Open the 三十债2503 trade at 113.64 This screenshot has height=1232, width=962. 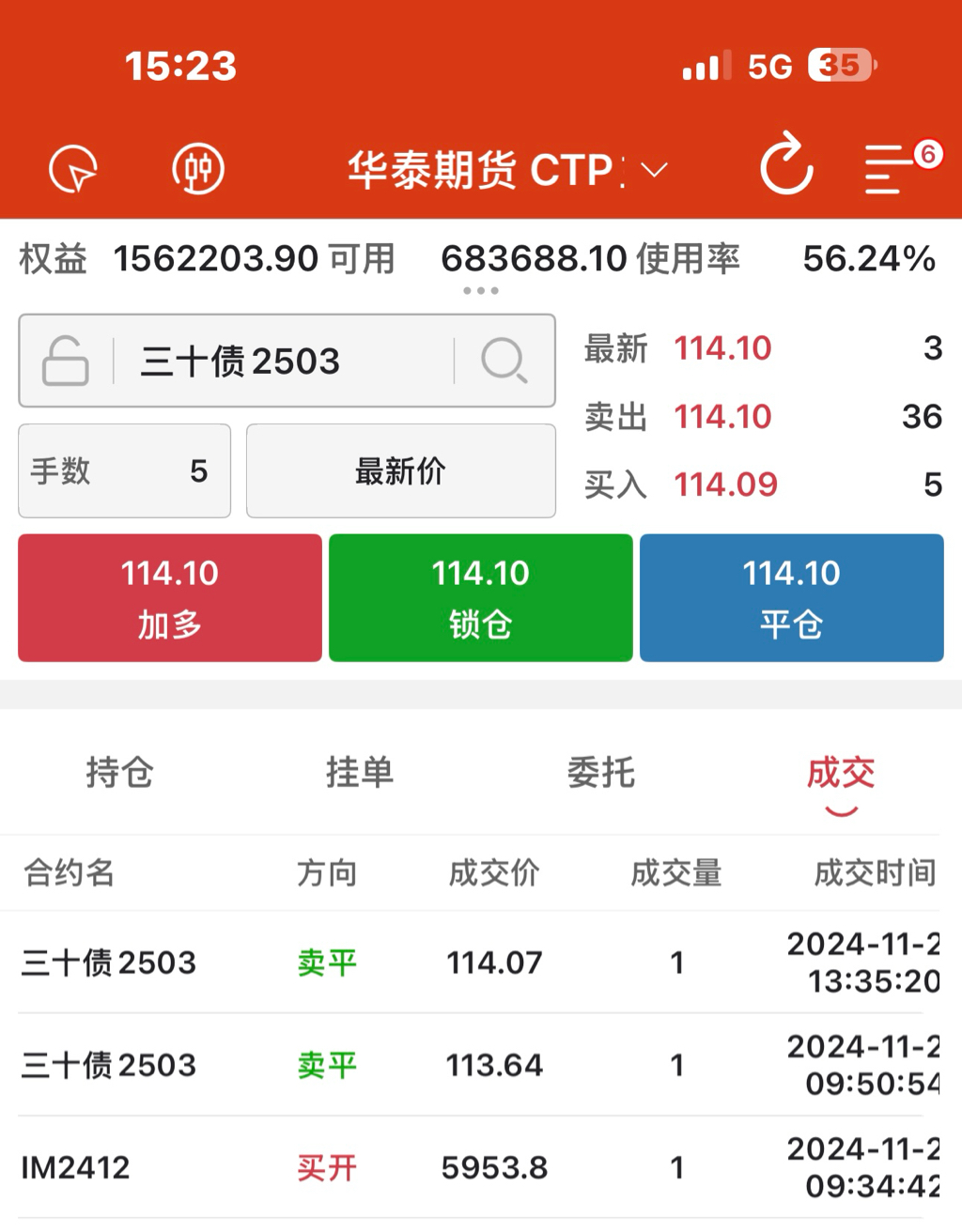click(x=479, y=1065)
